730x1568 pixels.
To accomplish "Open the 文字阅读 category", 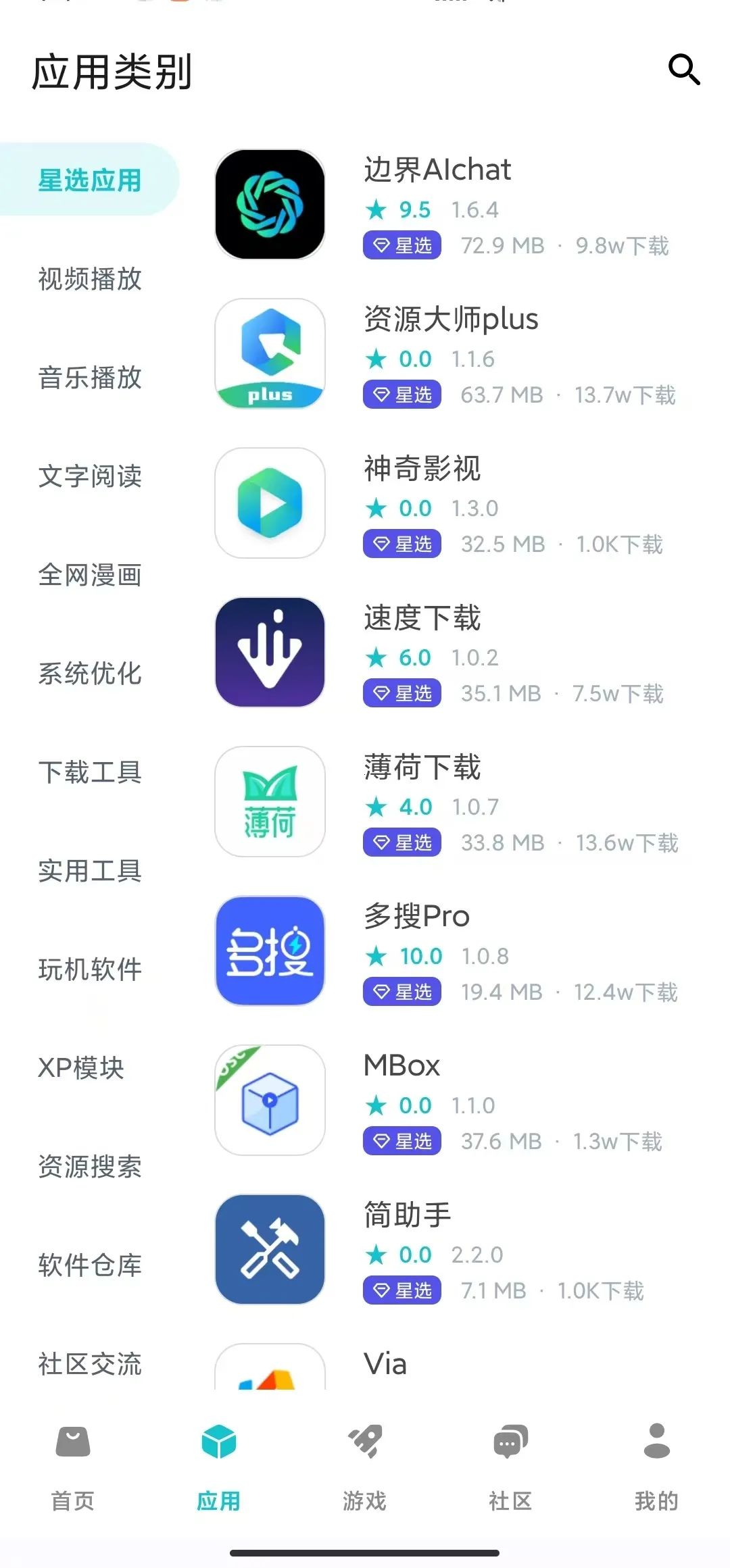I will 90,476.
